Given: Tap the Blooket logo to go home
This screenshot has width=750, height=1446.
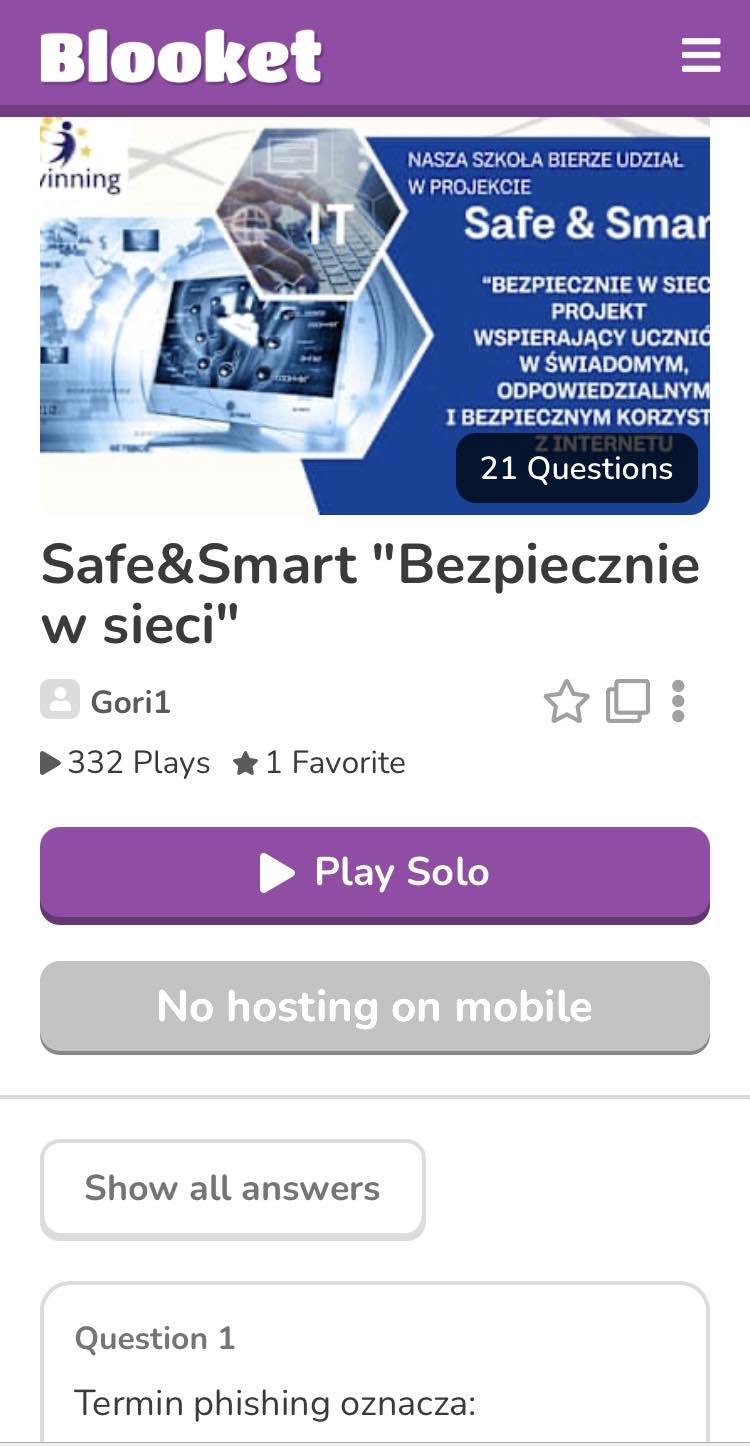Looking at the screenshot, I should [181, 56].
